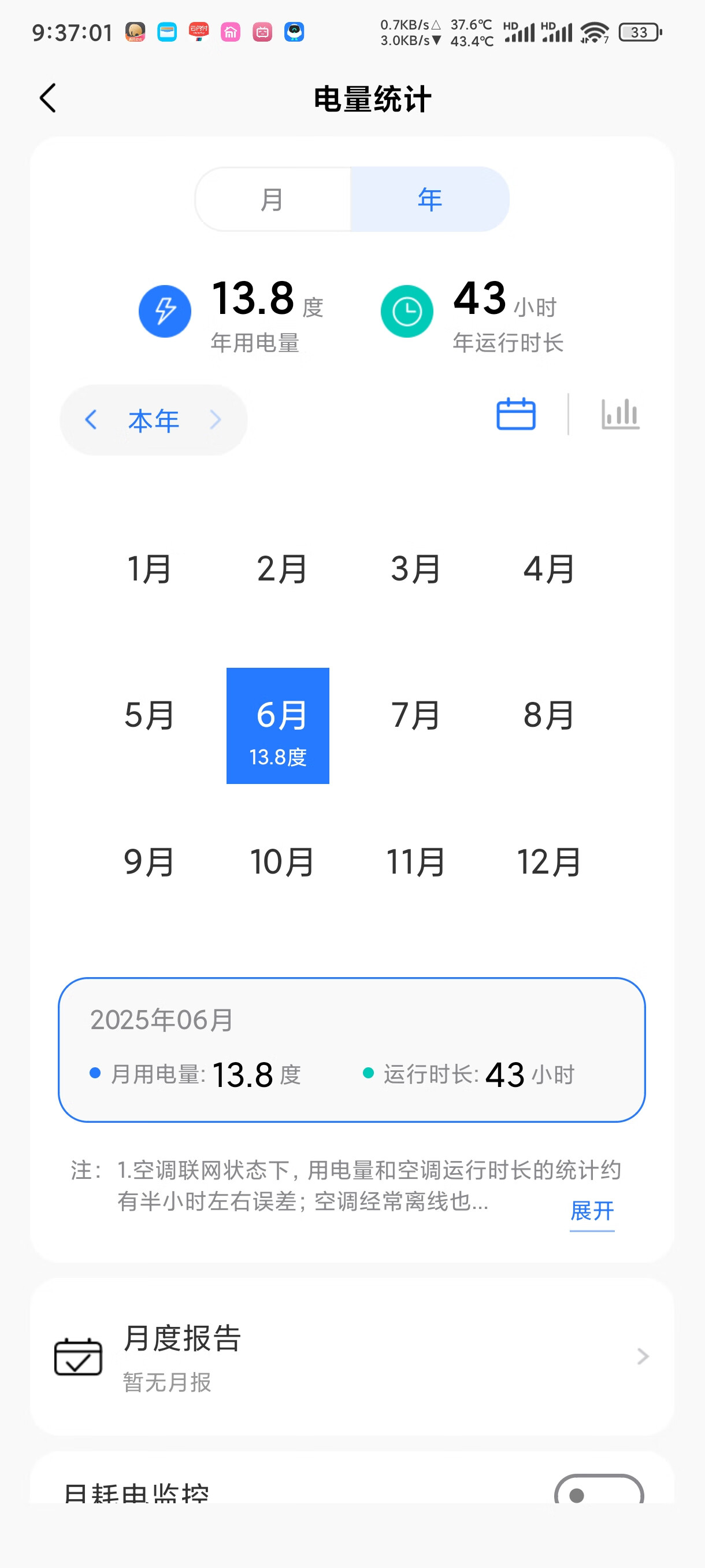Switch to calendar view icon
The width and height of the screenshot is (705, 1568).
point(516,414)
